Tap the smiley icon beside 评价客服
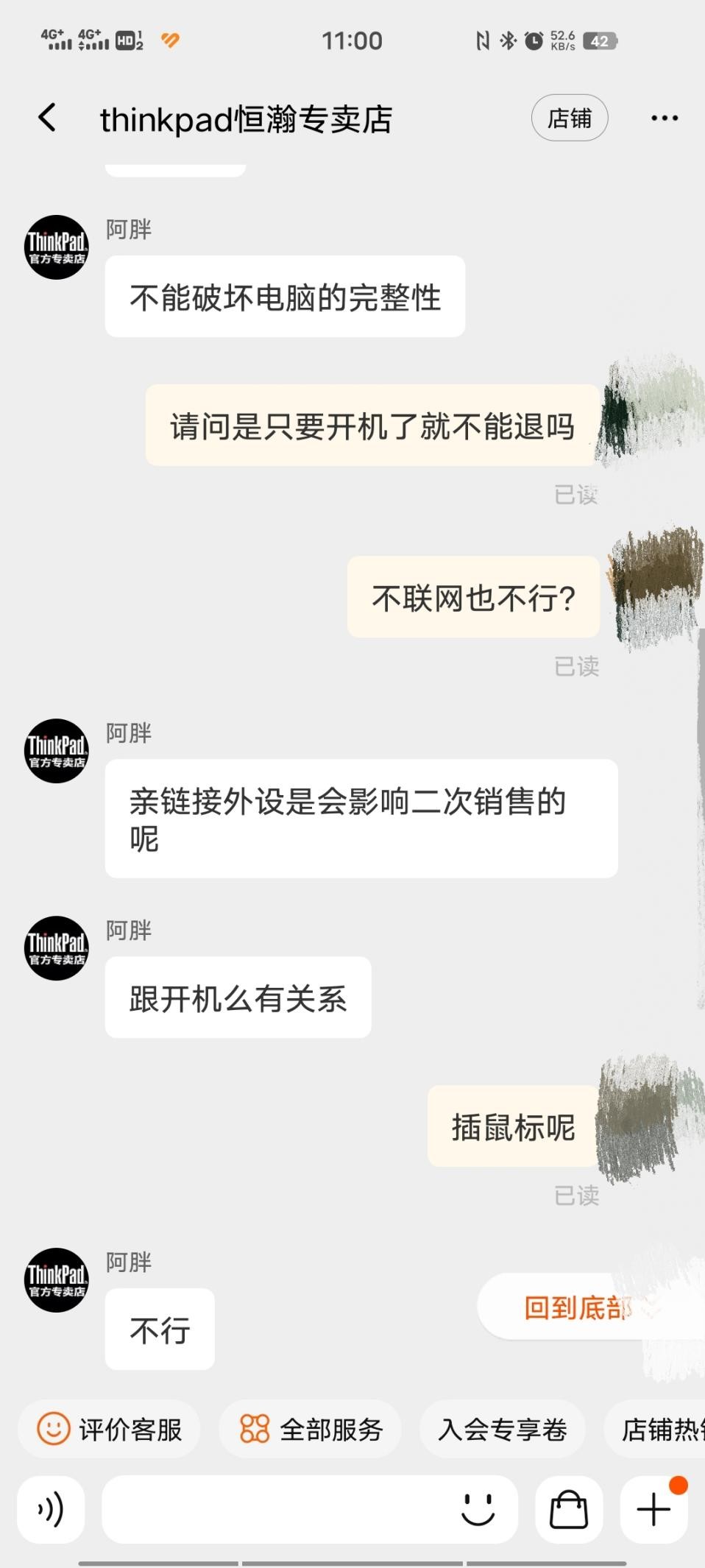705x1568 pixels. point(52,1428)
